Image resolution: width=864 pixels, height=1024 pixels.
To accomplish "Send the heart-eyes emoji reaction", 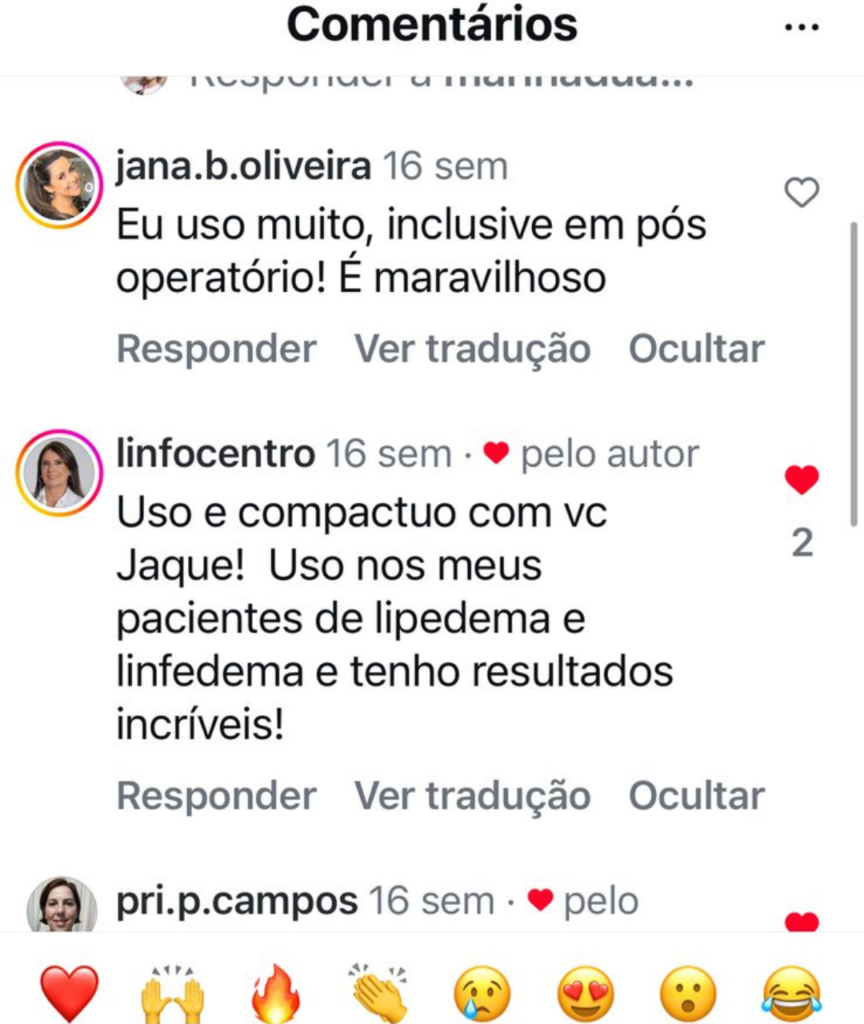I will 585,993.
